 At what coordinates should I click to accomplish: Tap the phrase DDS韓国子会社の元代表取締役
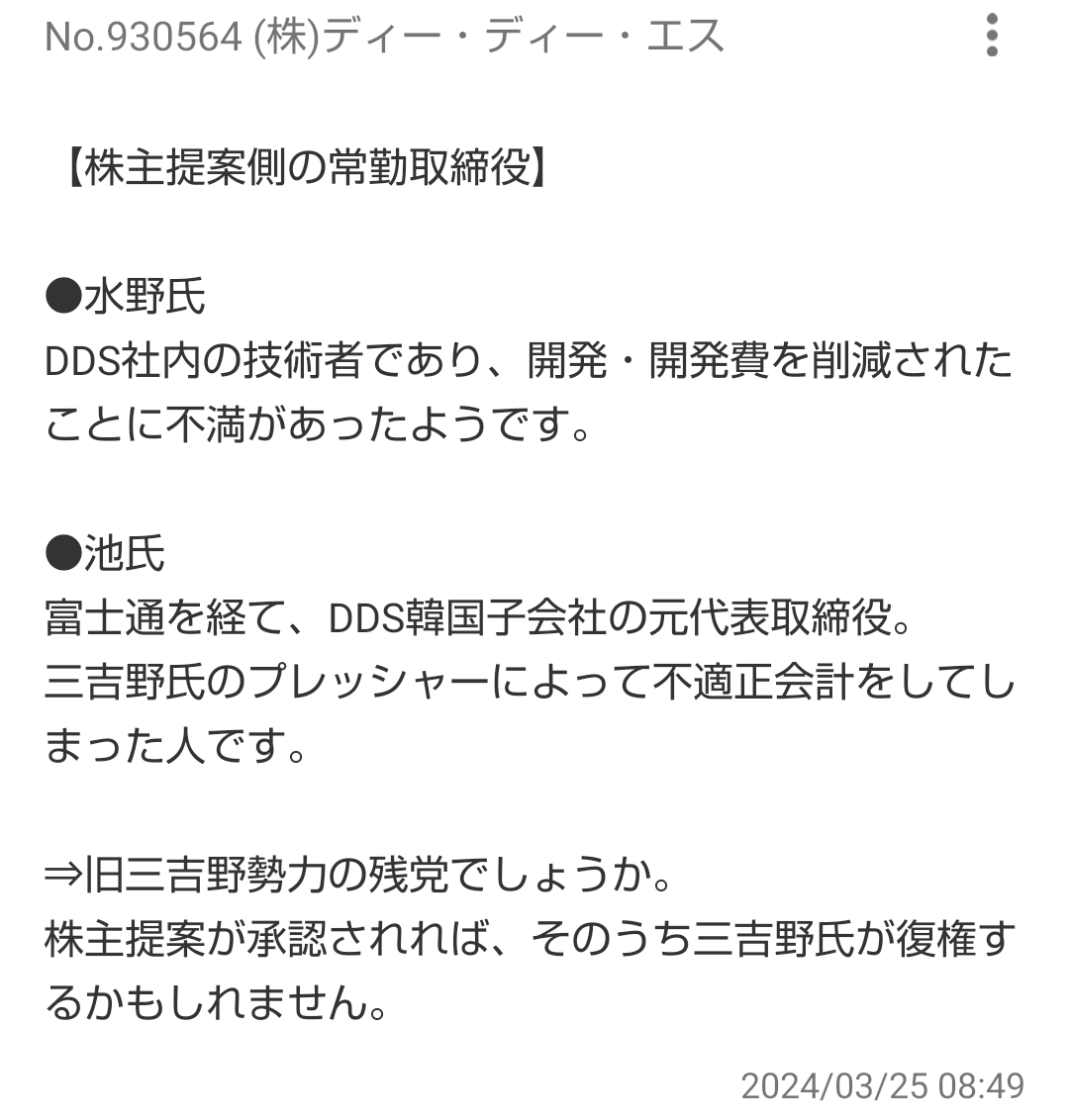click(624, 616)
